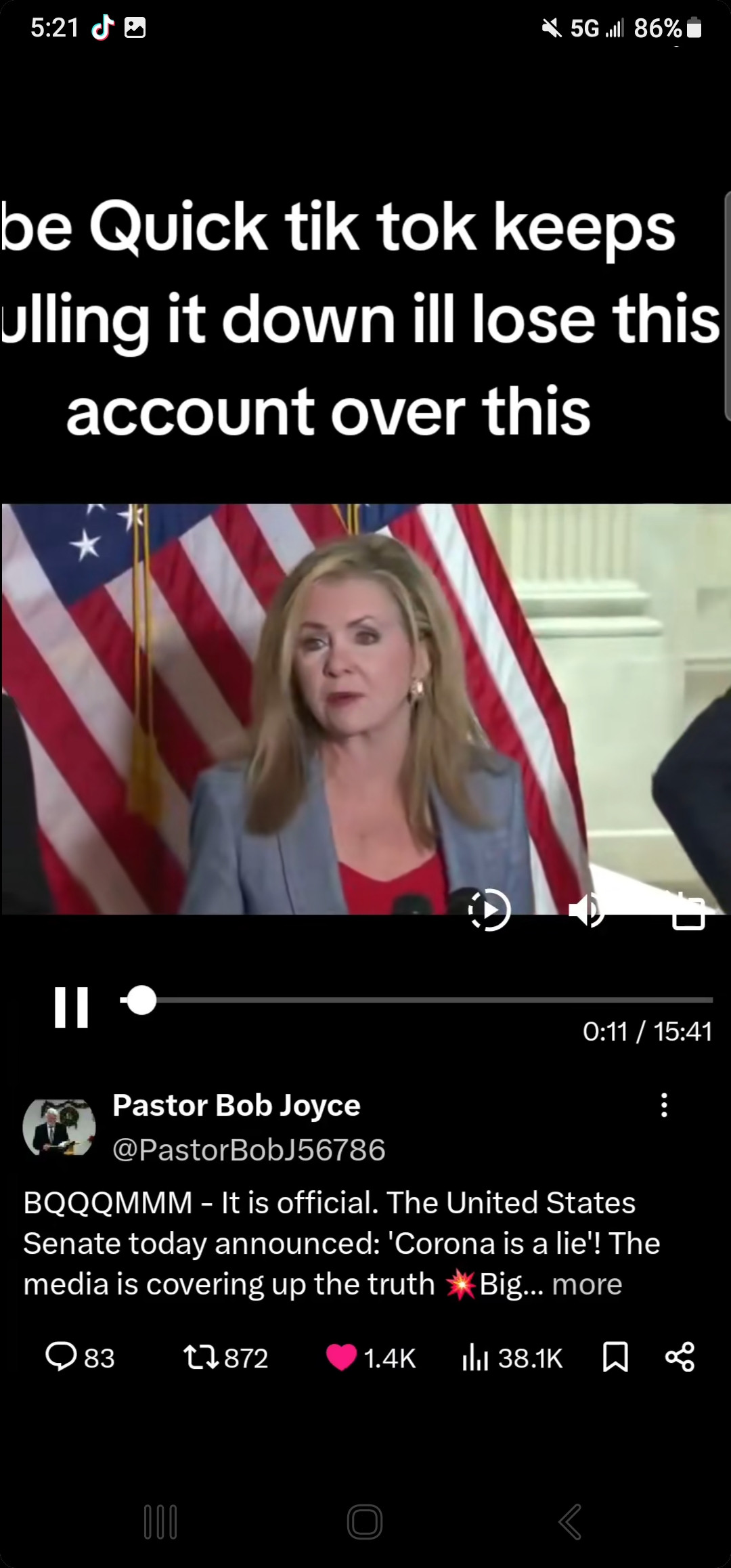Open the playback speed control

(489, 909)
